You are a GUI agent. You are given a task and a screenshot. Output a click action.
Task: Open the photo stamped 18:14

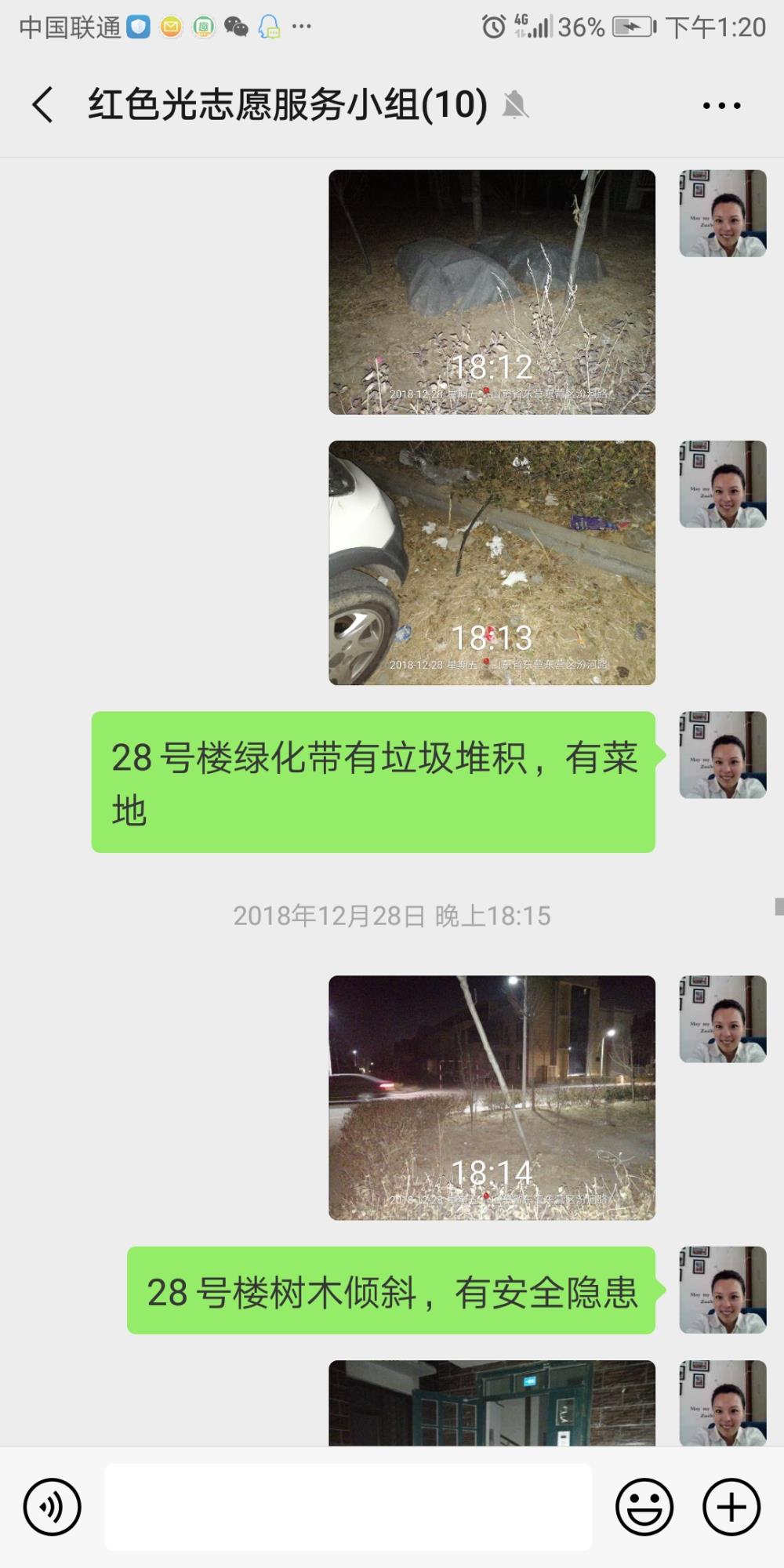pyautogui.click(x=492, y=1098)
